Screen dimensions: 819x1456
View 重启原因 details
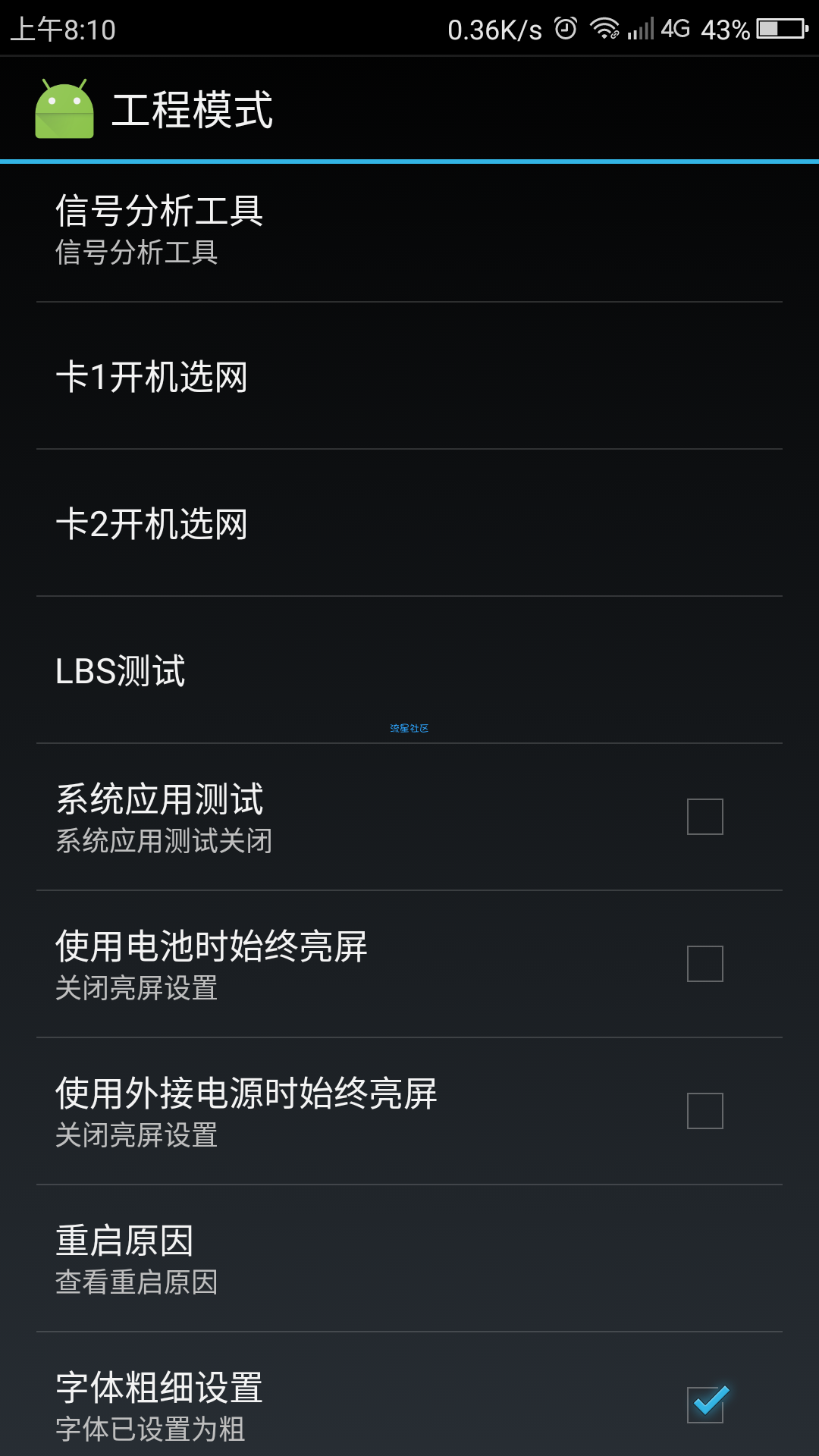409,1259
